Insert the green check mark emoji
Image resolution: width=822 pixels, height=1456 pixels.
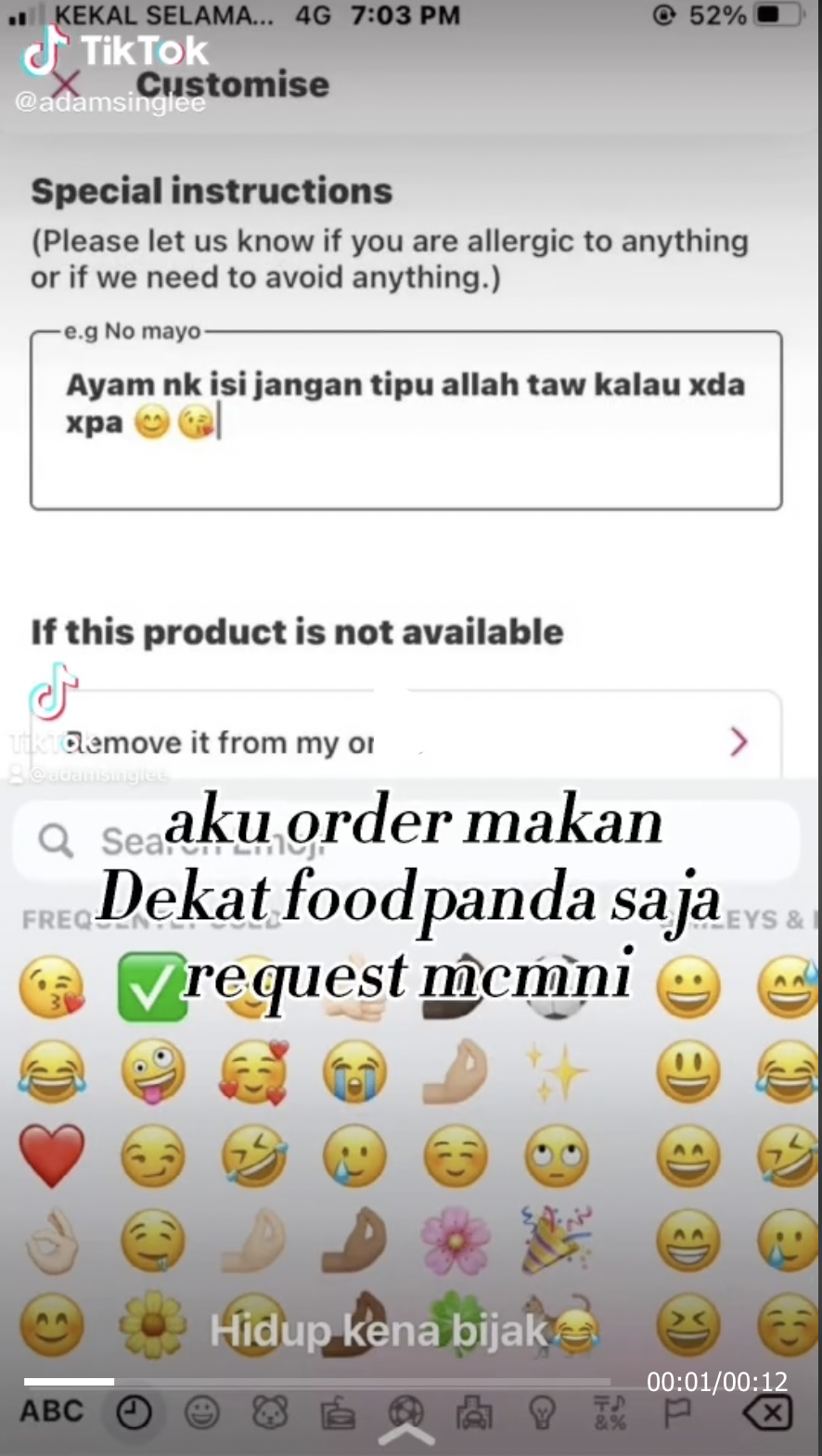152,987
